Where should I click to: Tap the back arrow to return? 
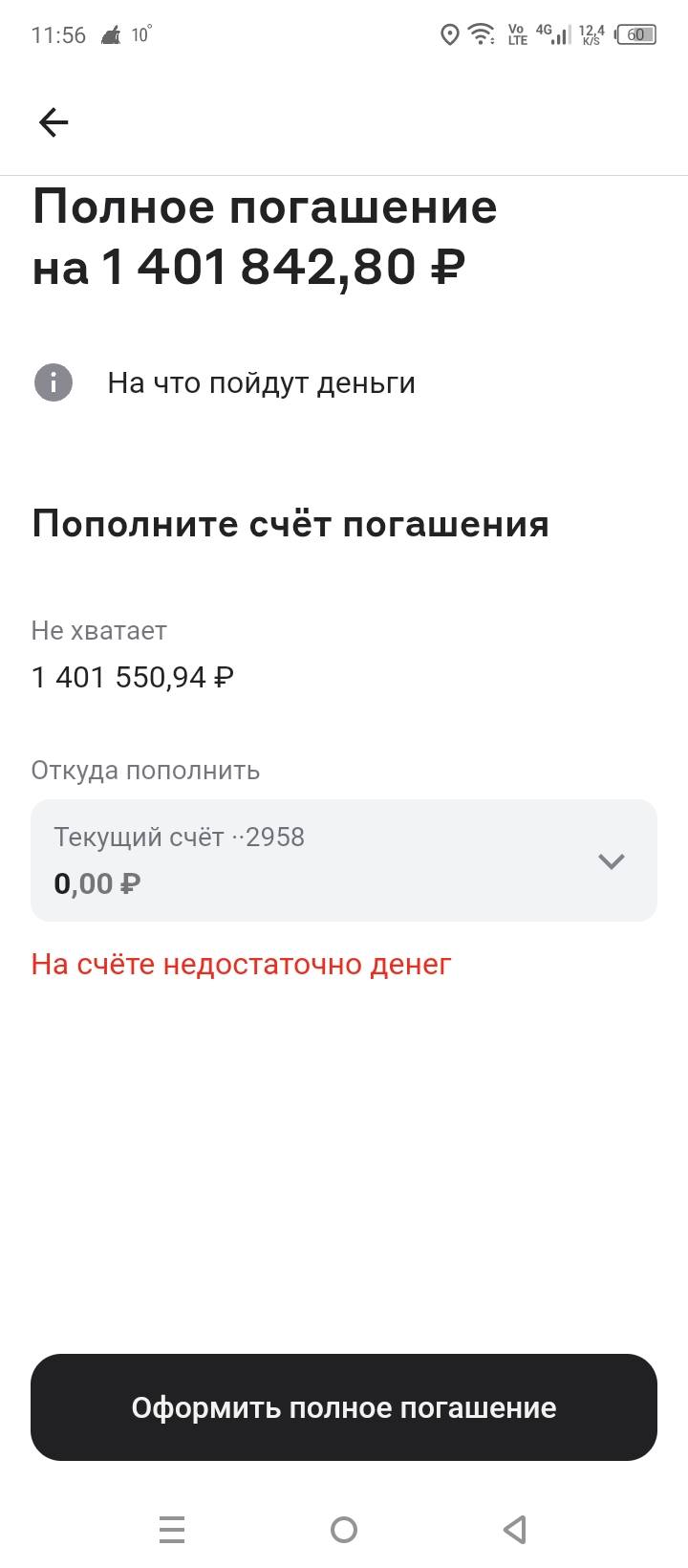coord(53,121)
